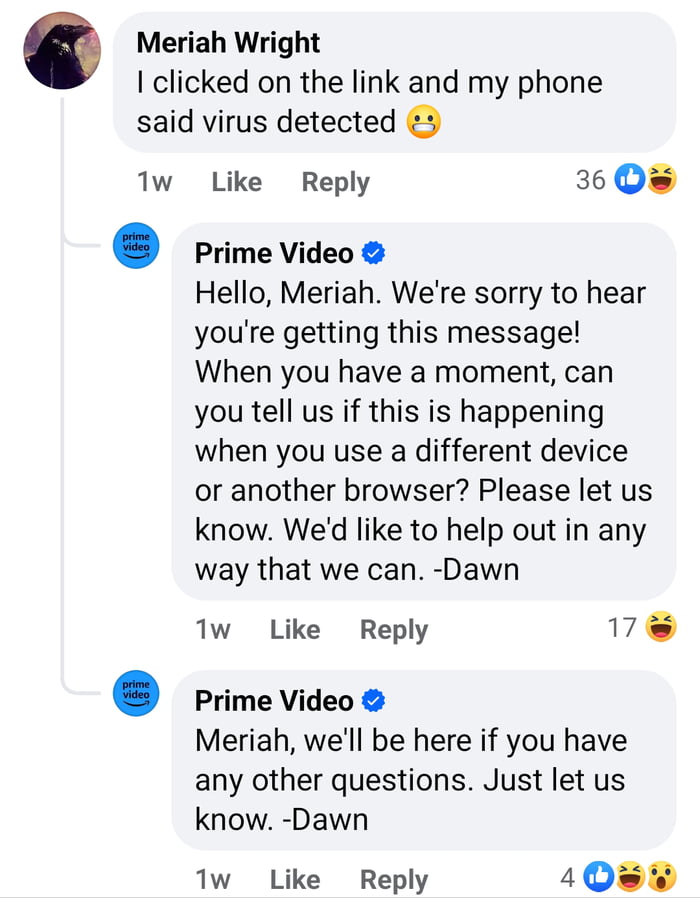The image size is (700, 898).
Task: Open Prime Video name on "we'll be here" reply
Action: tap(274, 701)
